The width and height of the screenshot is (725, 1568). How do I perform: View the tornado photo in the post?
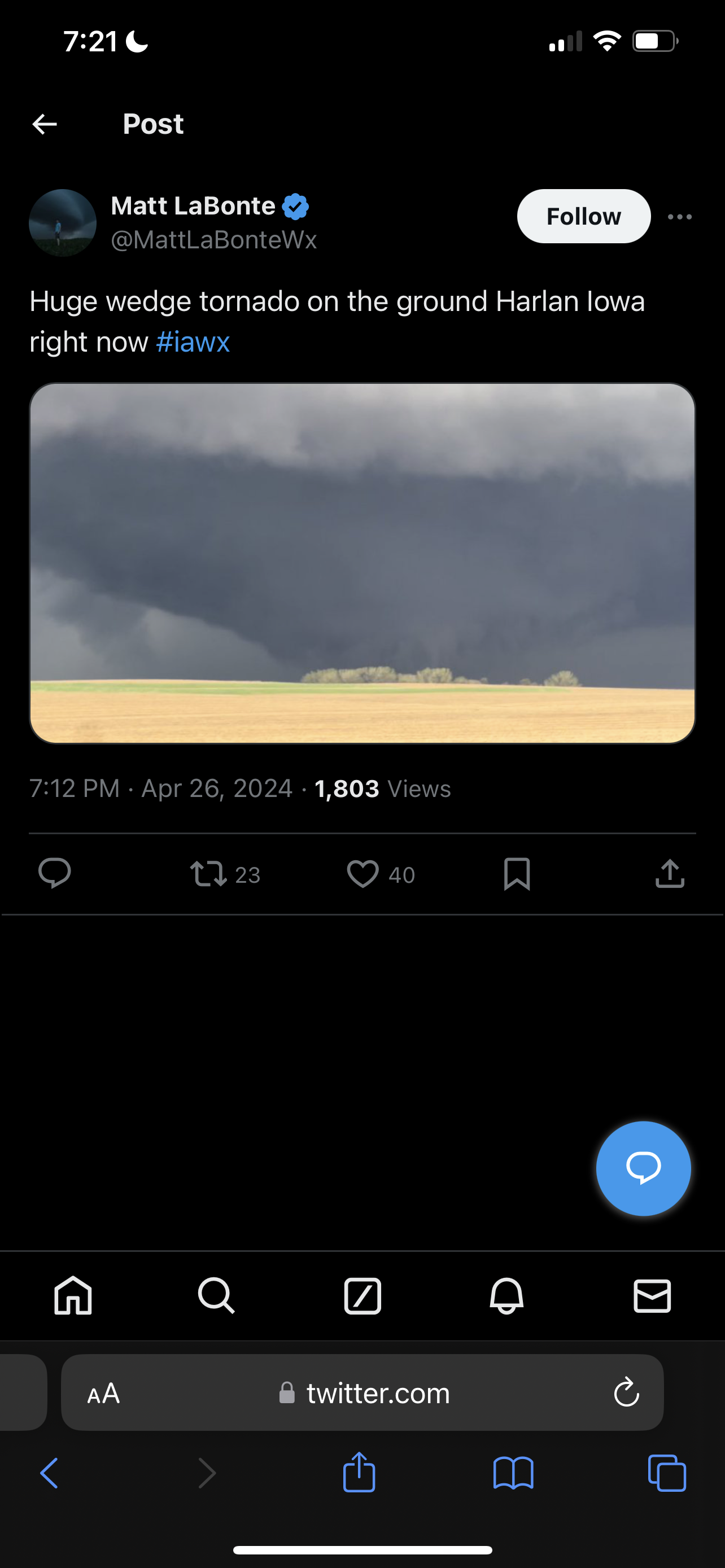[x=362, y=563]
